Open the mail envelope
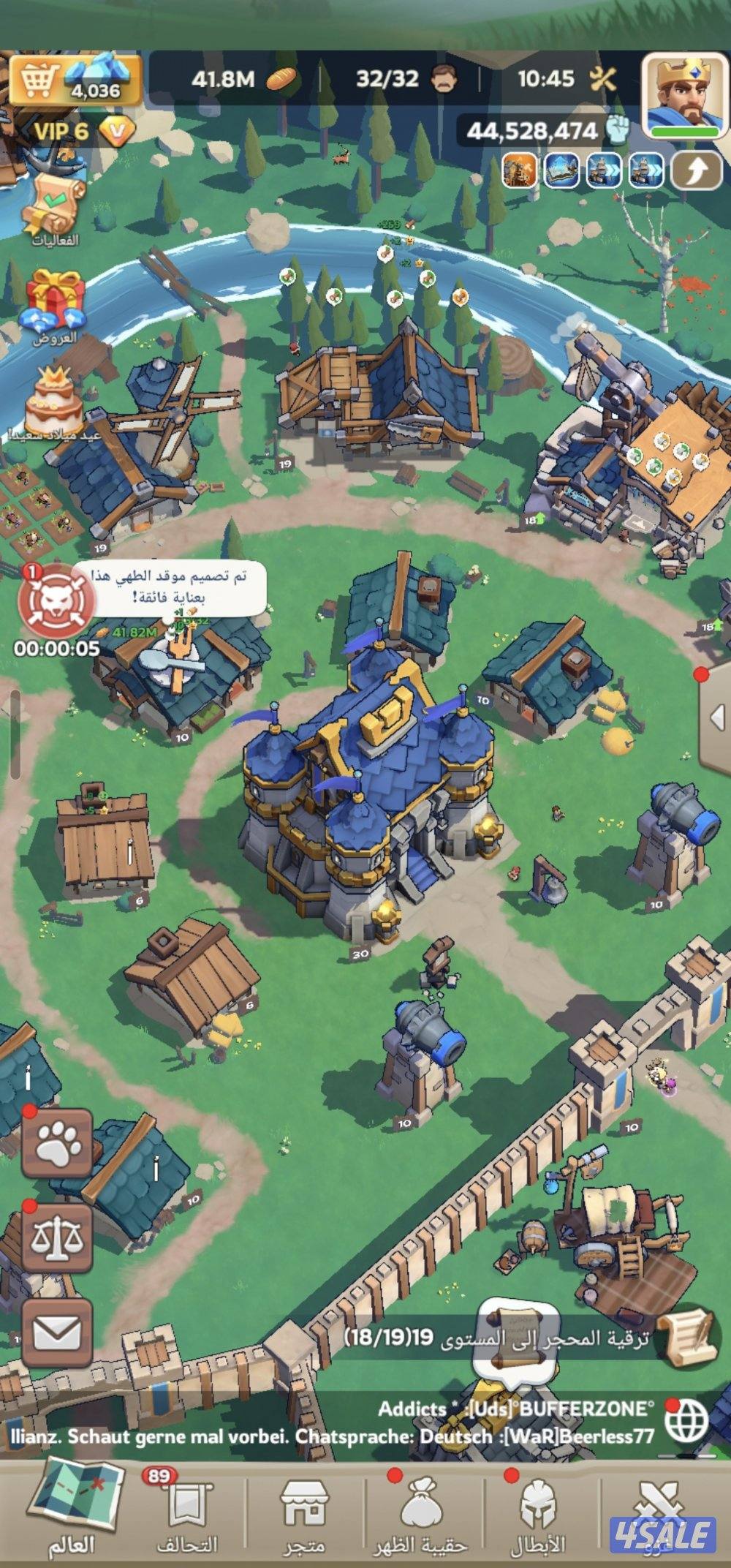Image resolution: width=731 pixels, height=1568 pixels. tap(57, 1333)
